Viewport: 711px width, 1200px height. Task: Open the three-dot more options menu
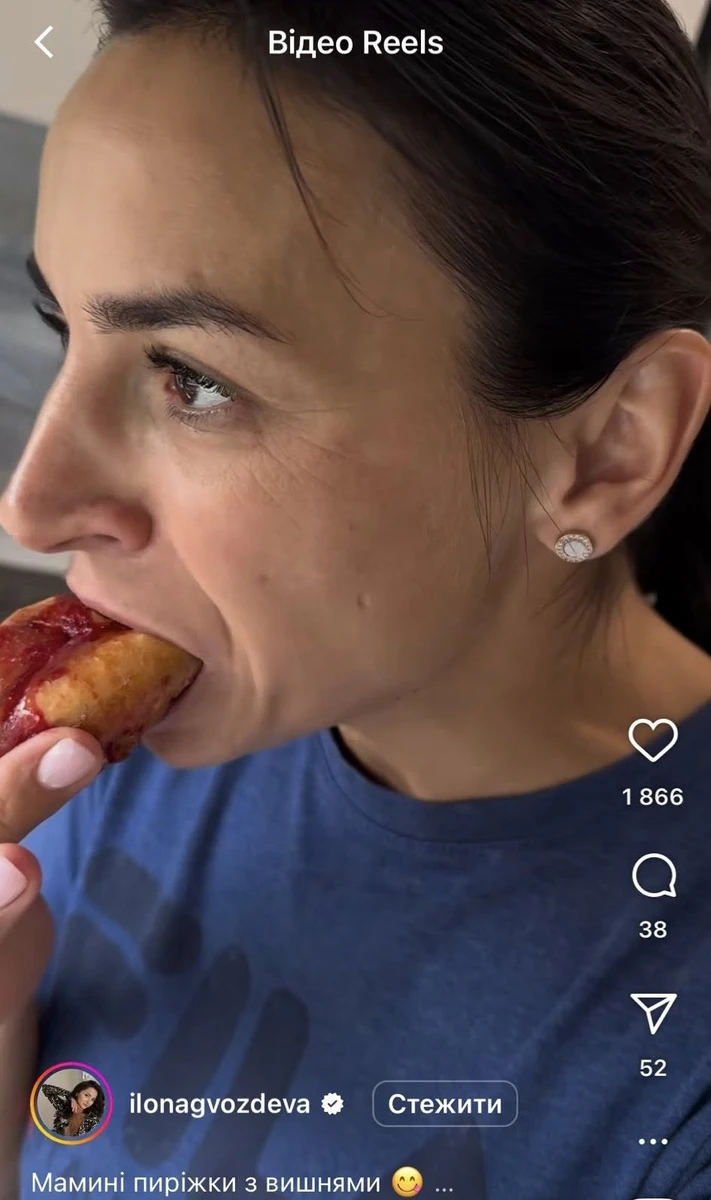[x=653, y=1142]
